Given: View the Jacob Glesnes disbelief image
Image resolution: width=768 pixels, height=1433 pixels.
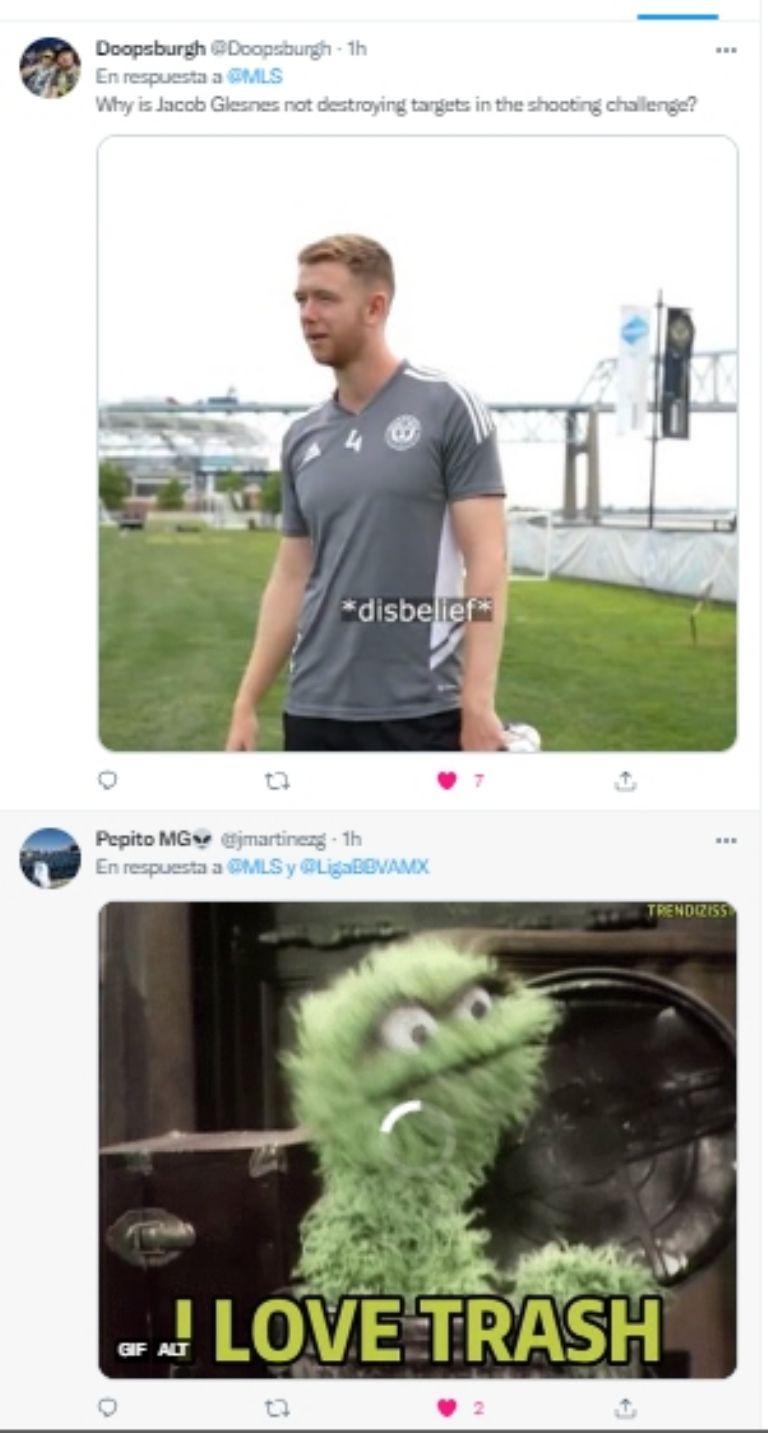Looking at the screenshot, I should coord(417,443).
